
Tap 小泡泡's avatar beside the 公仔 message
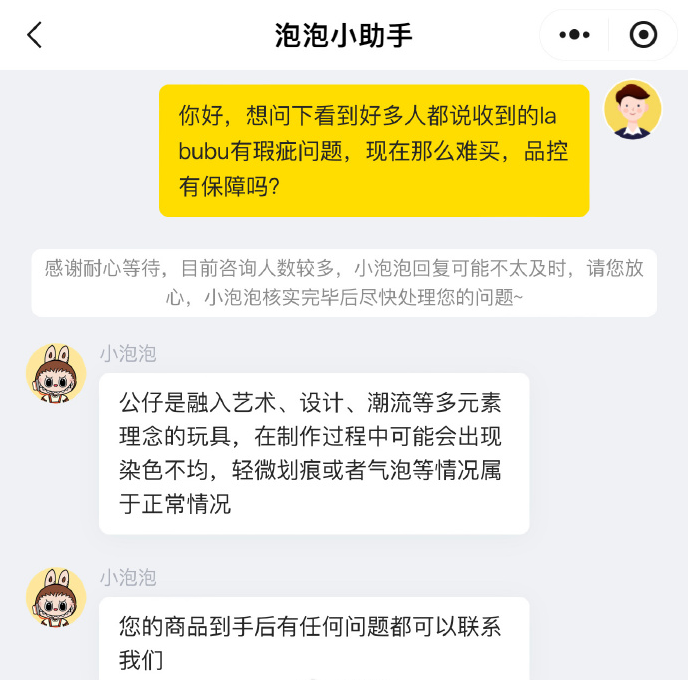(x=55, y=374)
